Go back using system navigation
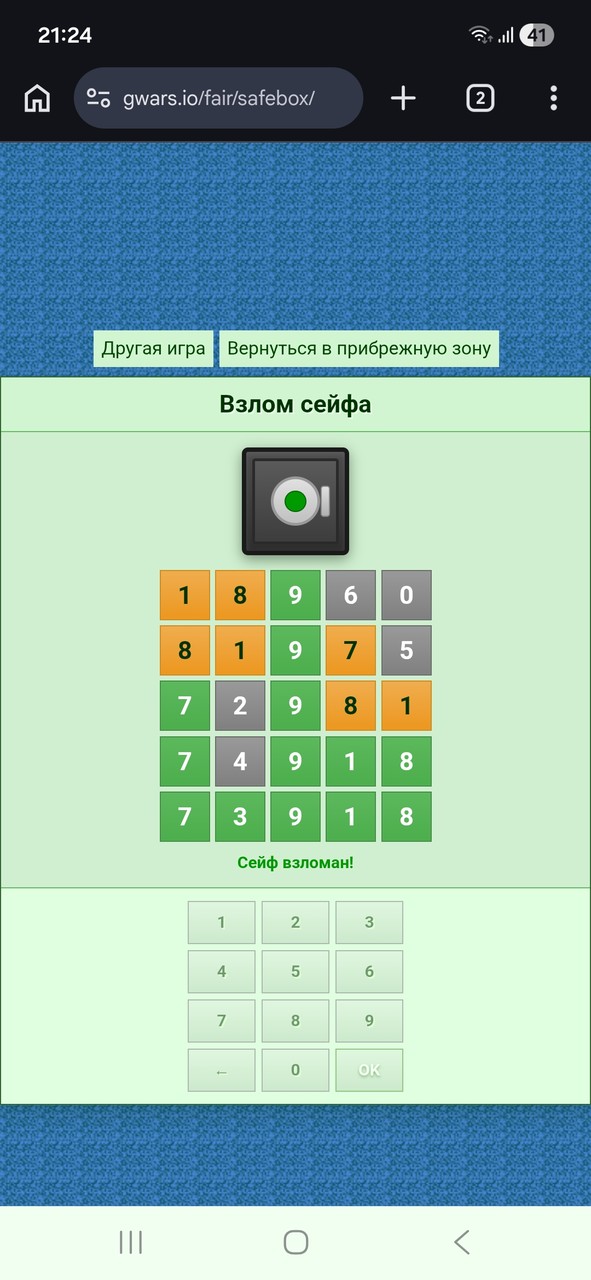591x1280 pixels. tap(461, 1242)
